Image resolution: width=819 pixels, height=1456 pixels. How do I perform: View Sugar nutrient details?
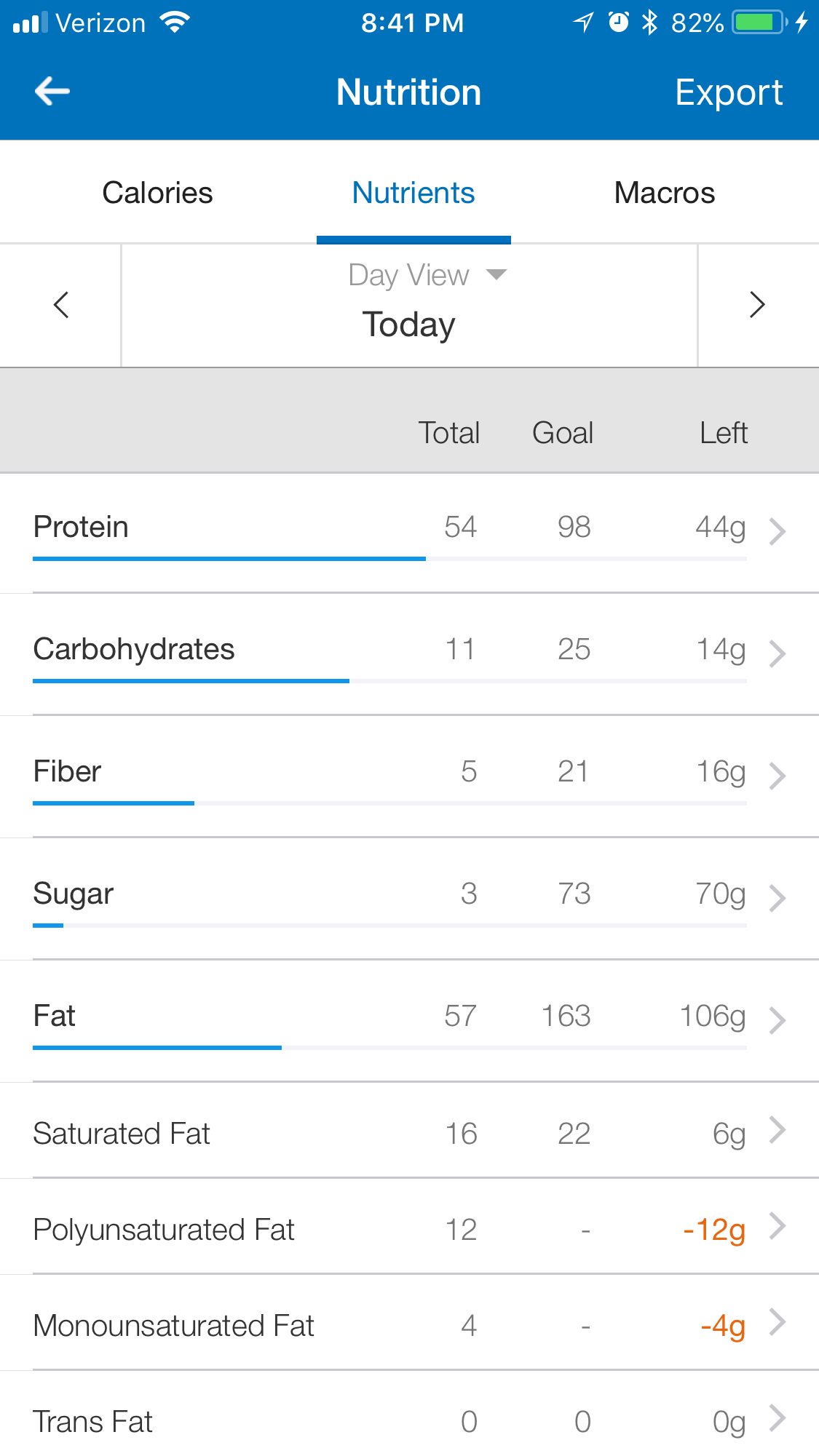pyautogui.click(x=409, y=899)
